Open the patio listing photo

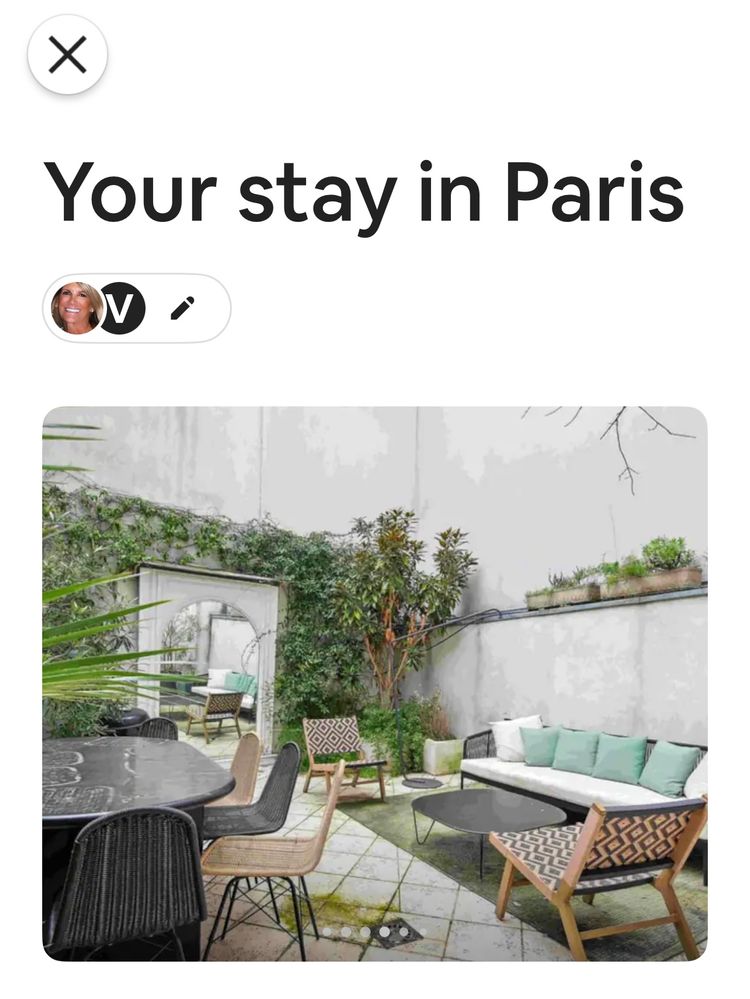[374, 683]
